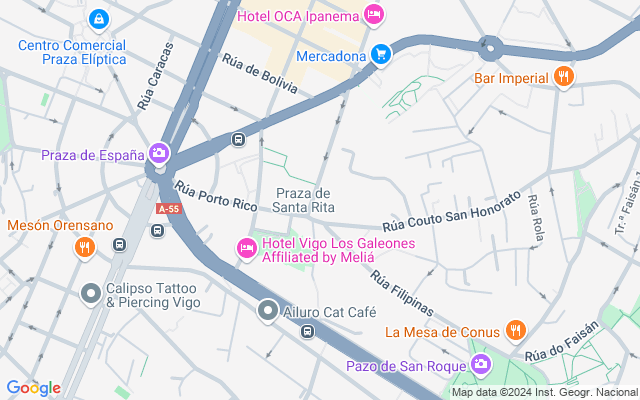Open the Centro Comercial Praza Elíptica marker
Image resolution: width=640 pixels, height=400 pixels.
pyautogui.click(x=99, y=19)
